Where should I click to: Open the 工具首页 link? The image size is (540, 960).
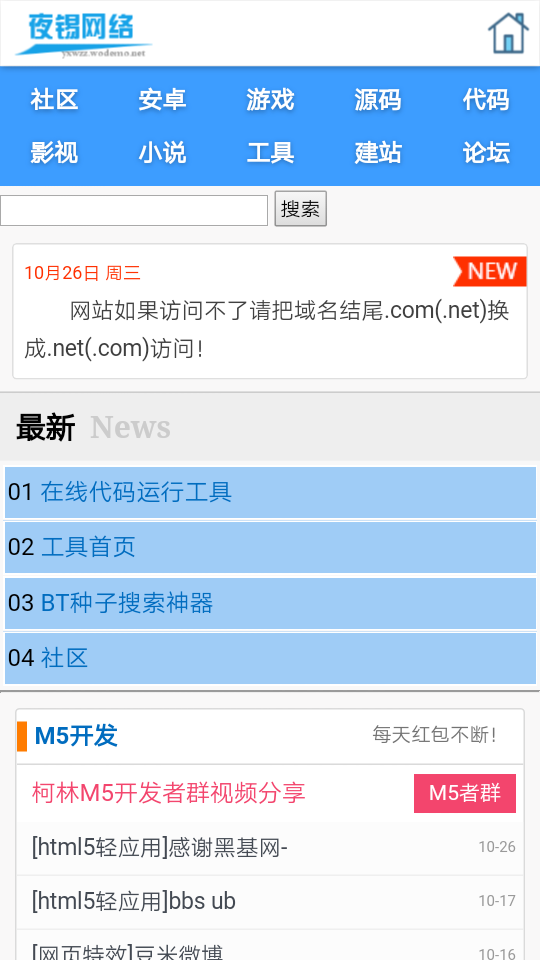88,547
